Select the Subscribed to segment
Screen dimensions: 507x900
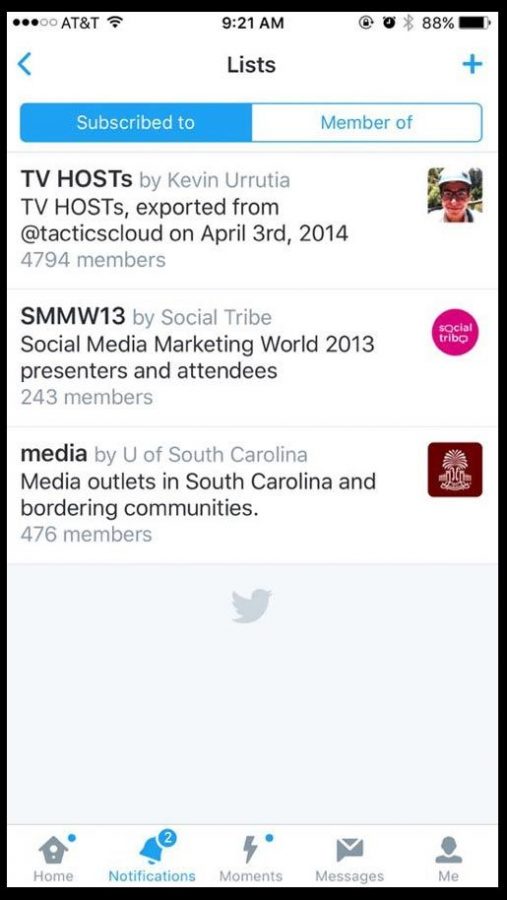tap(136, 122)
